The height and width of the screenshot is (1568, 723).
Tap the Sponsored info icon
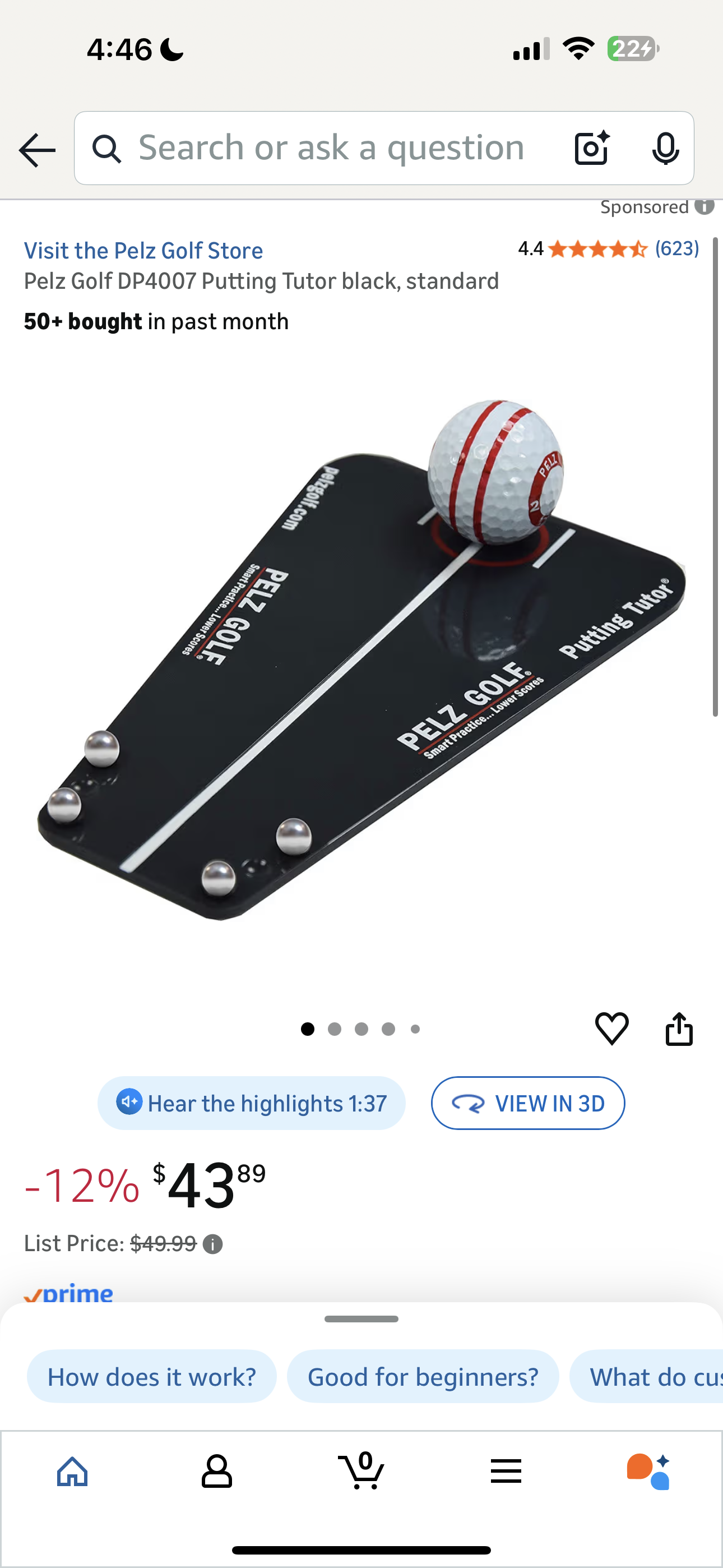pyautogui.click(x=705, y=207)
